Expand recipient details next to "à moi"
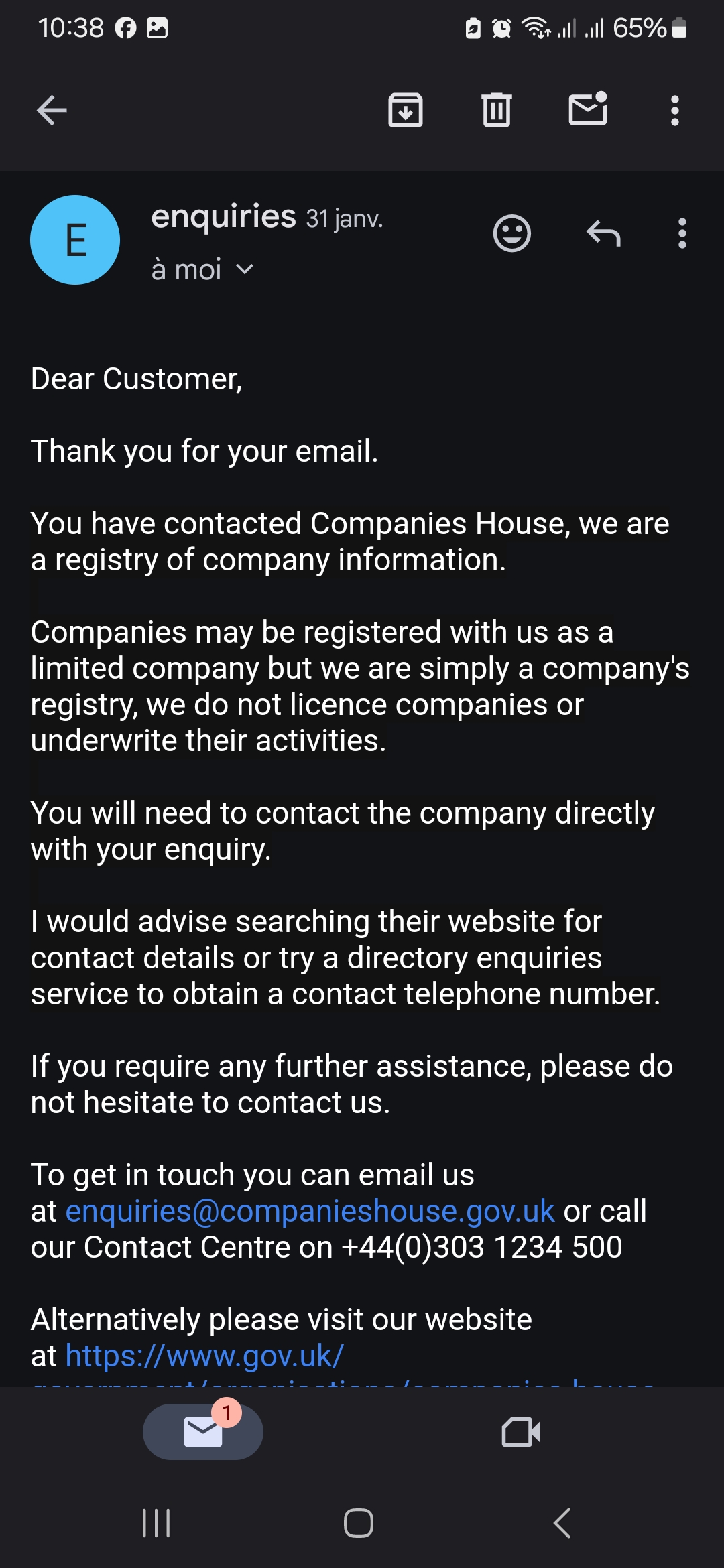The image size is (724, 1568). pyautogui.click(x=245, y=269)
